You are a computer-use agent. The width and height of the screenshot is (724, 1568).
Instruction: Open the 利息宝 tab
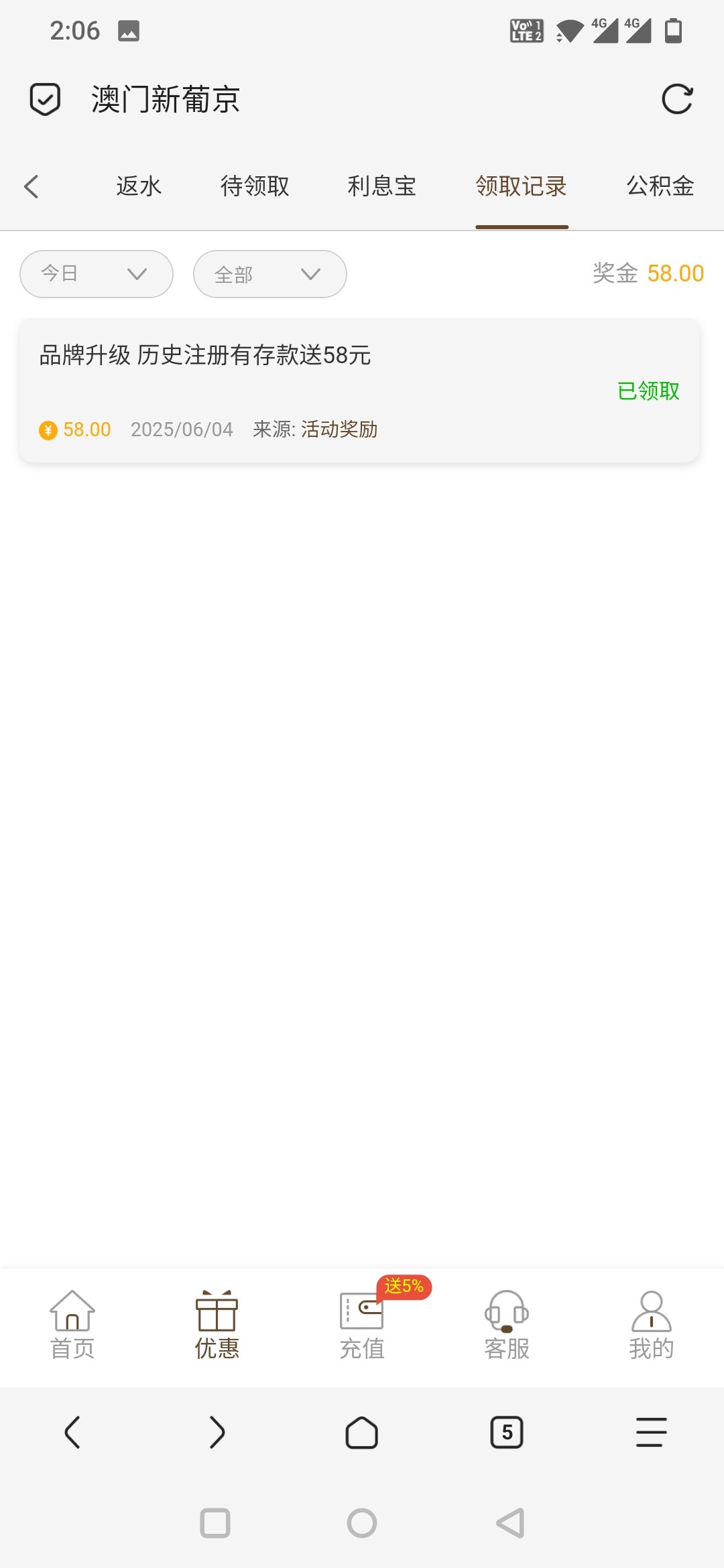pyautogui.click(x=381, y=186)
